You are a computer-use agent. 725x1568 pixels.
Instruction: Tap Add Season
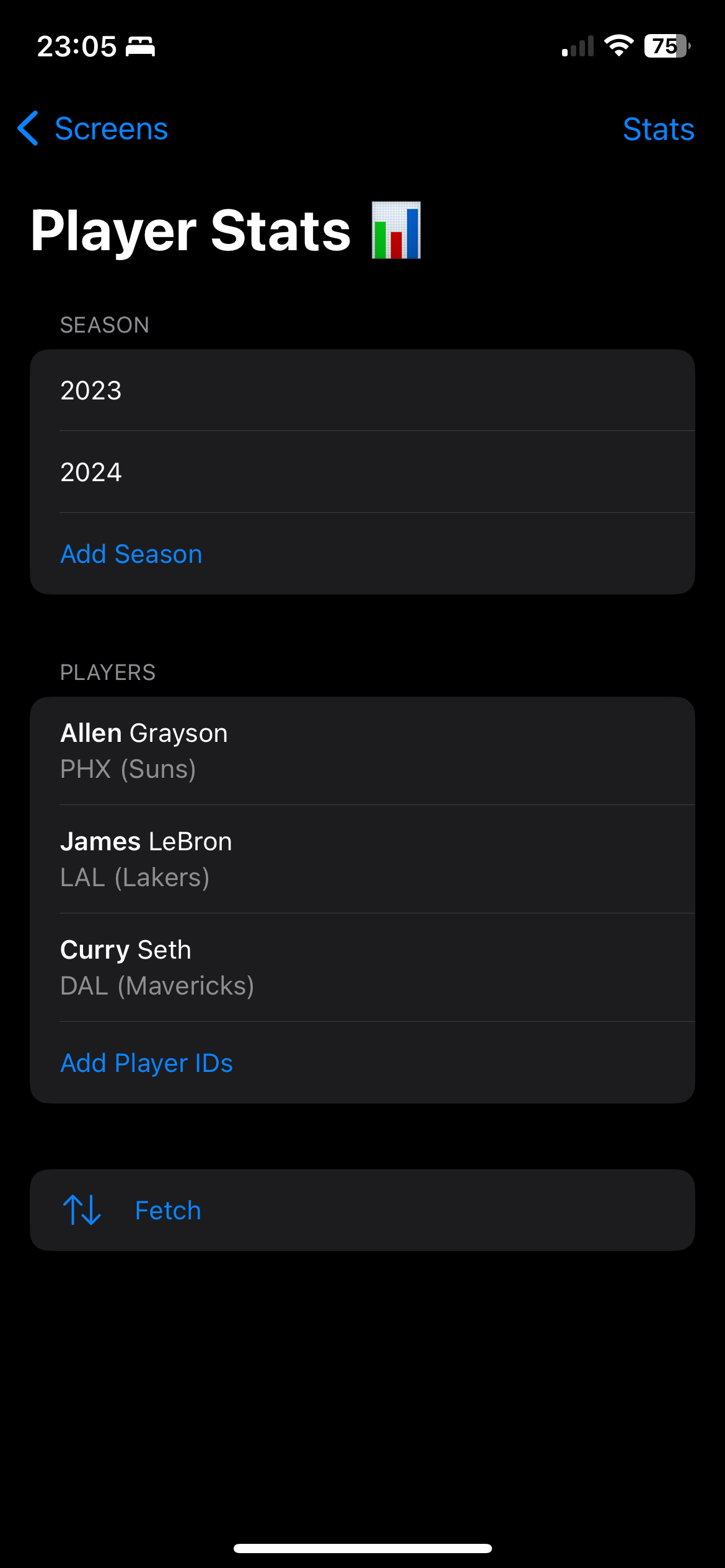tap(131, 554)
